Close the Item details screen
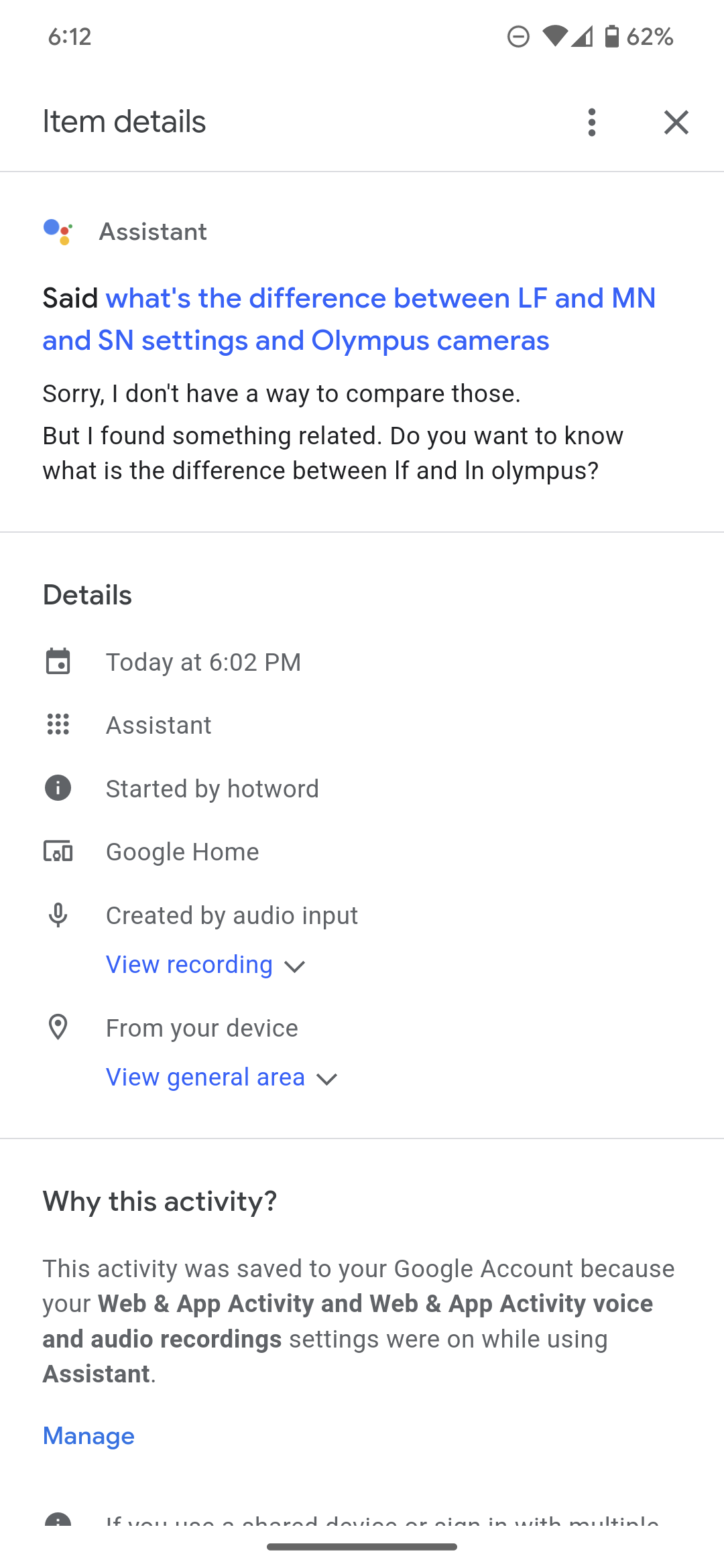 tap(676, 123)
